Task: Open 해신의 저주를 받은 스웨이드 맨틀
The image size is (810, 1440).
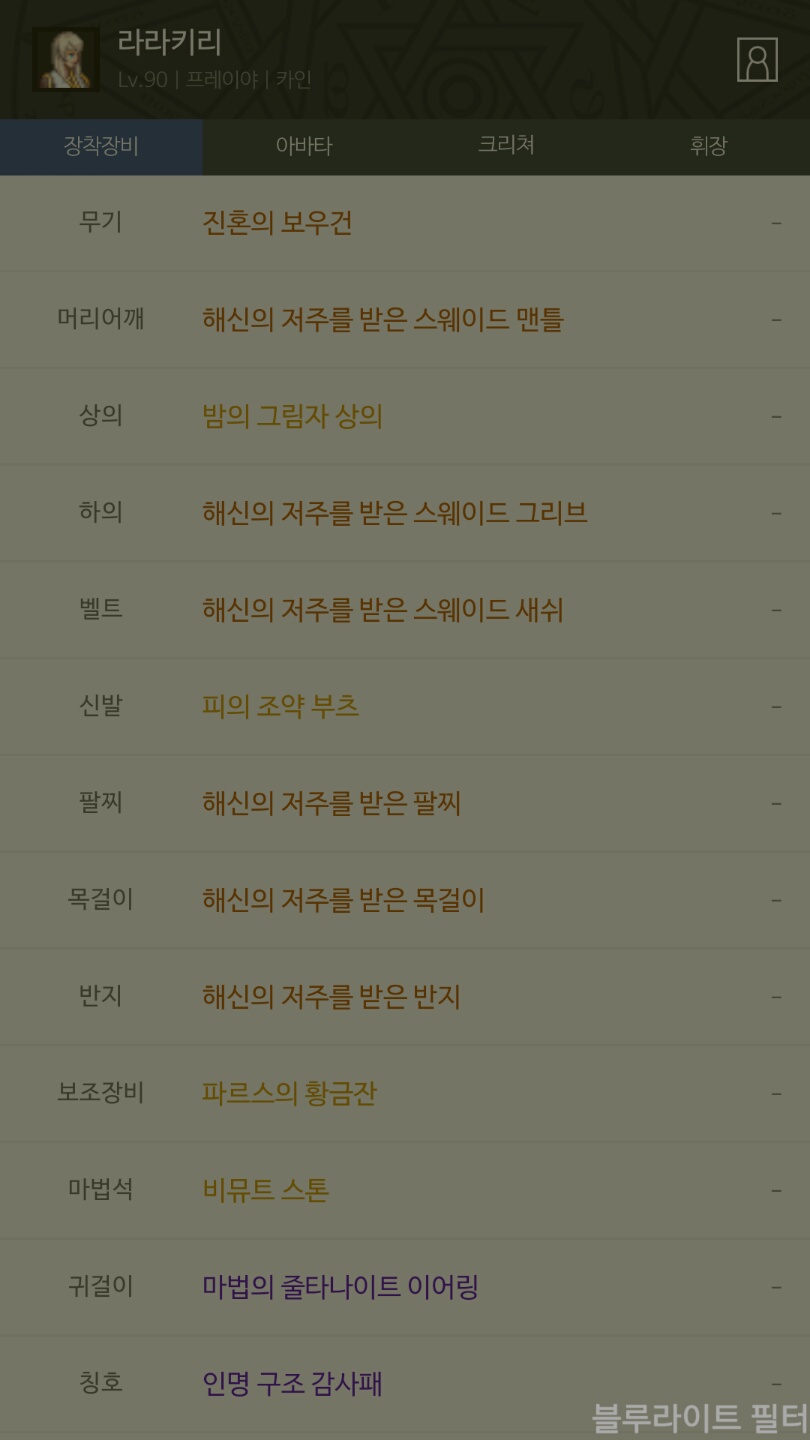Action: click(383, 320)
